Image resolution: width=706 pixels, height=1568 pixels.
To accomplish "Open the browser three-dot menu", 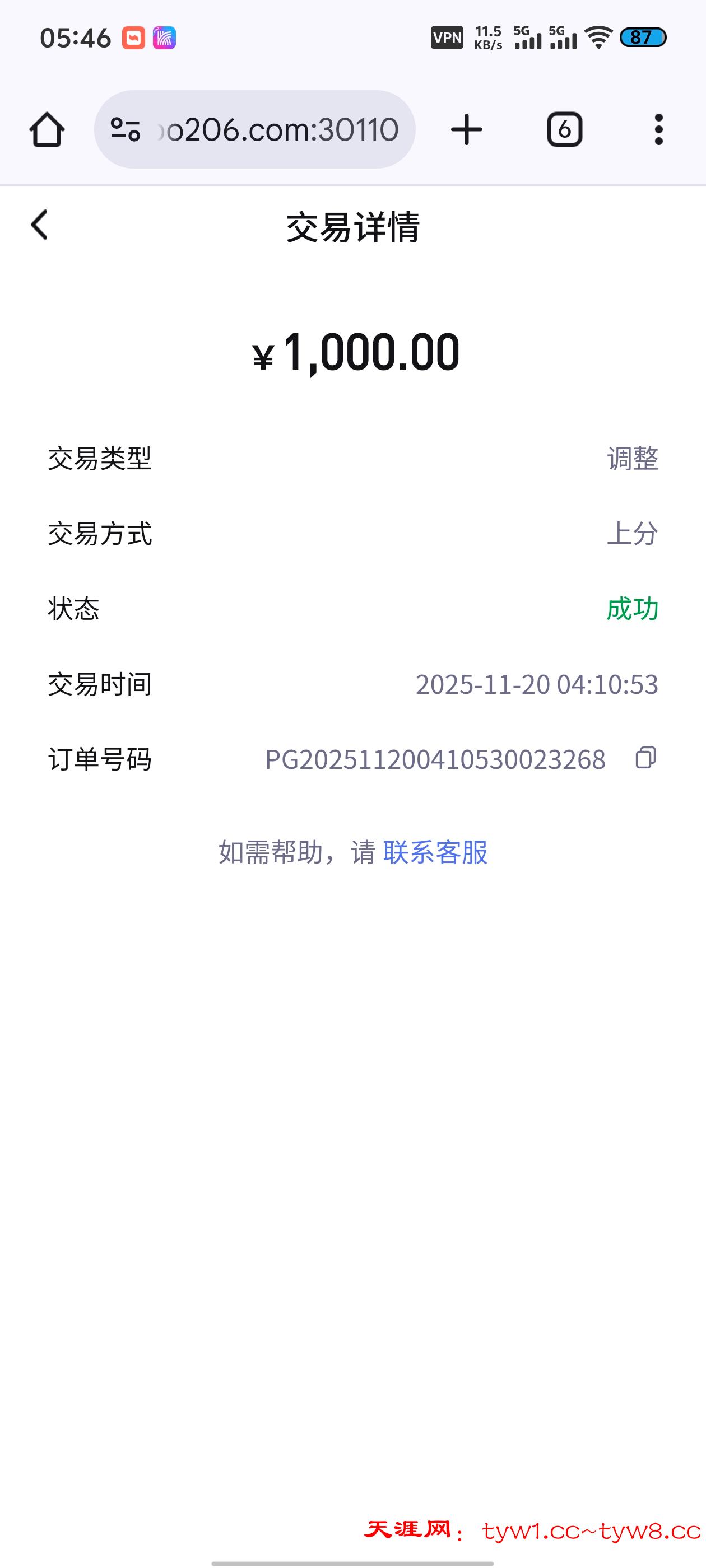I will coord(659,129).
